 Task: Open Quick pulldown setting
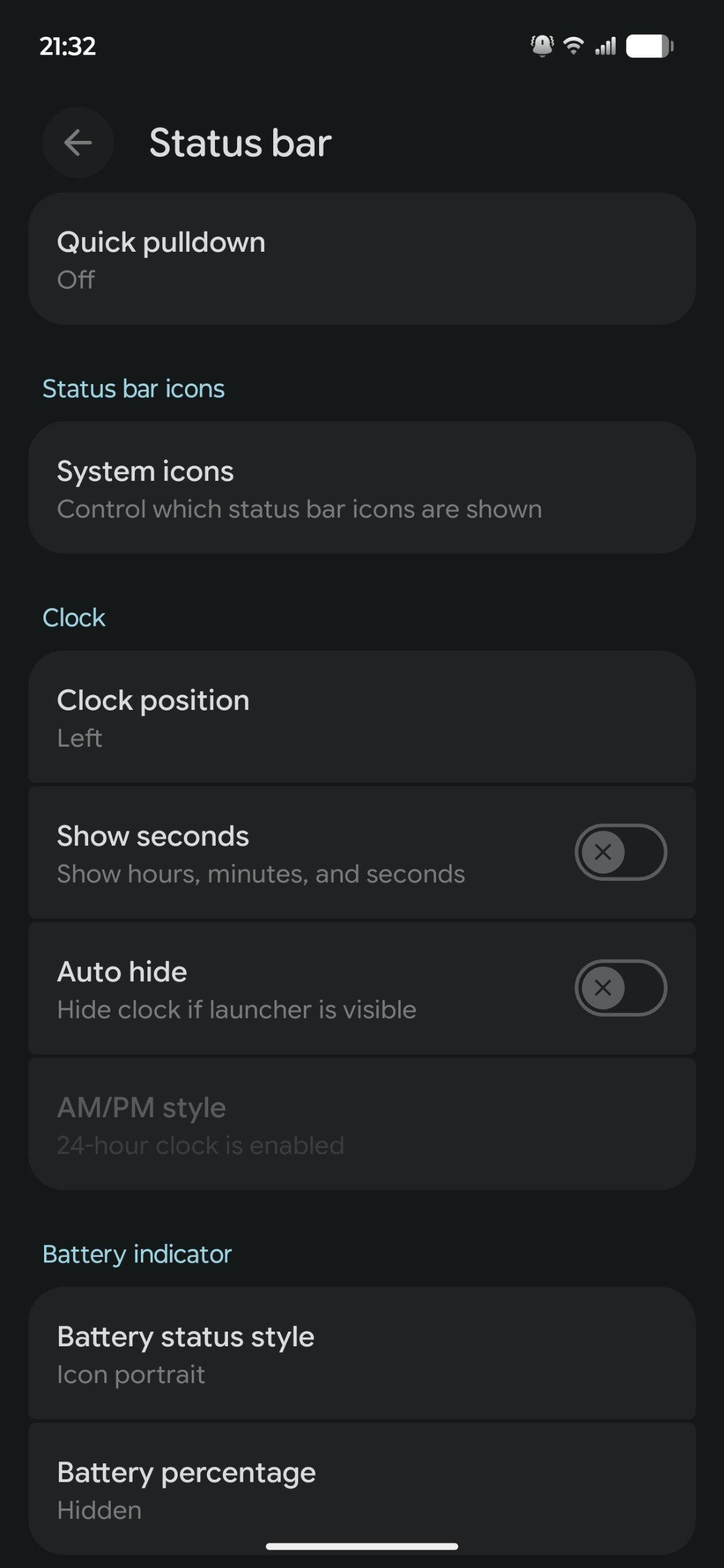click(361, 259)
